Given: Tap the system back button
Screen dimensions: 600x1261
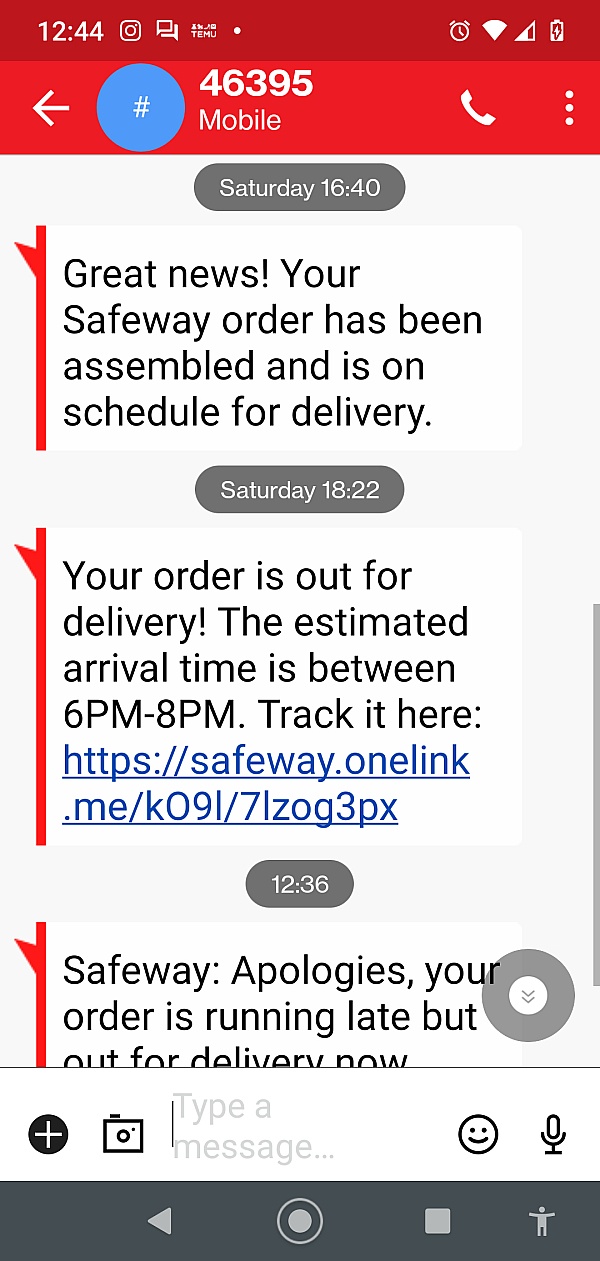Looking at the screenshot, I should point(159,1221).
